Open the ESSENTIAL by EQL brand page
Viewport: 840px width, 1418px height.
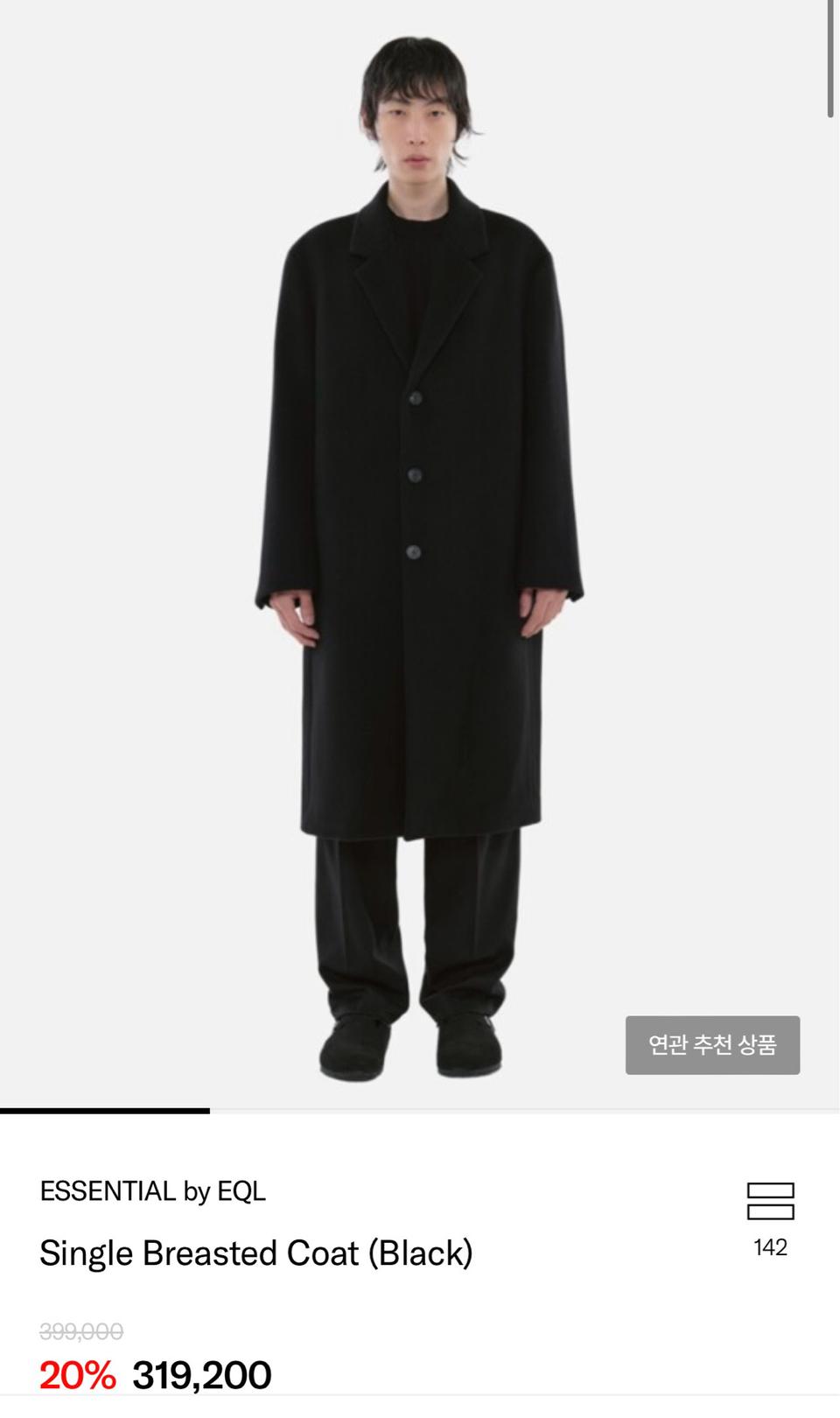coord(153,1191)
